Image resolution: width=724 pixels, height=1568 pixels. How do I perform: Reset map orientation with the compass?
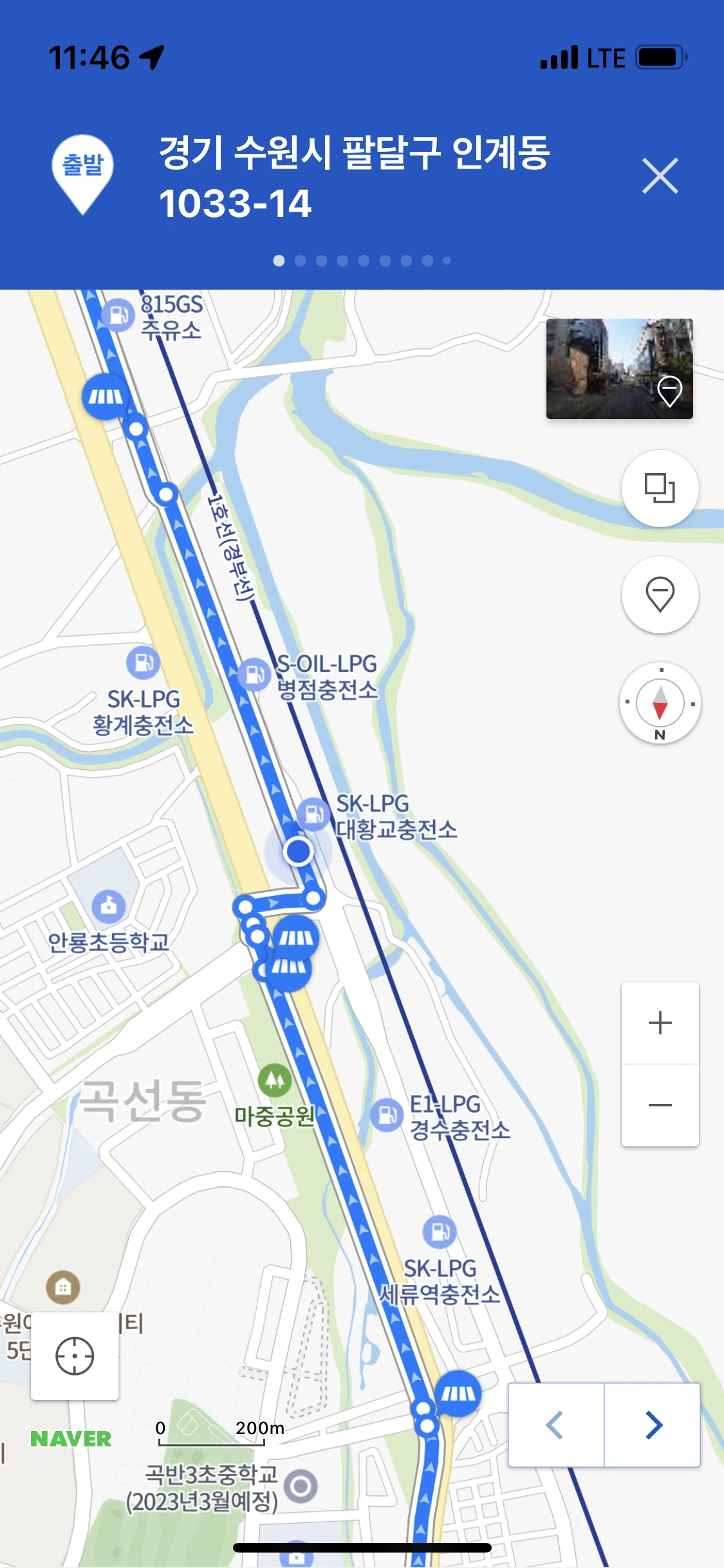pyautogui.click(x=660, y=703)
